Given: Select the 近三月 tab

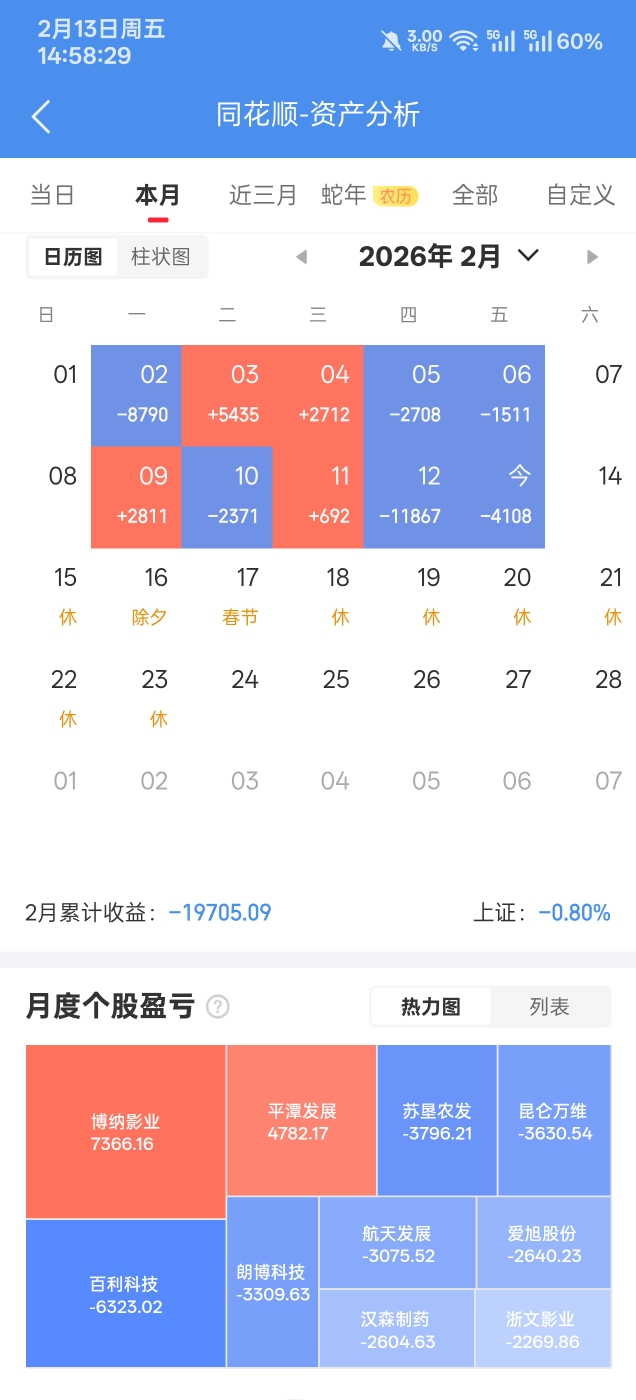Looking at the screenshot, I should point(263,195).
